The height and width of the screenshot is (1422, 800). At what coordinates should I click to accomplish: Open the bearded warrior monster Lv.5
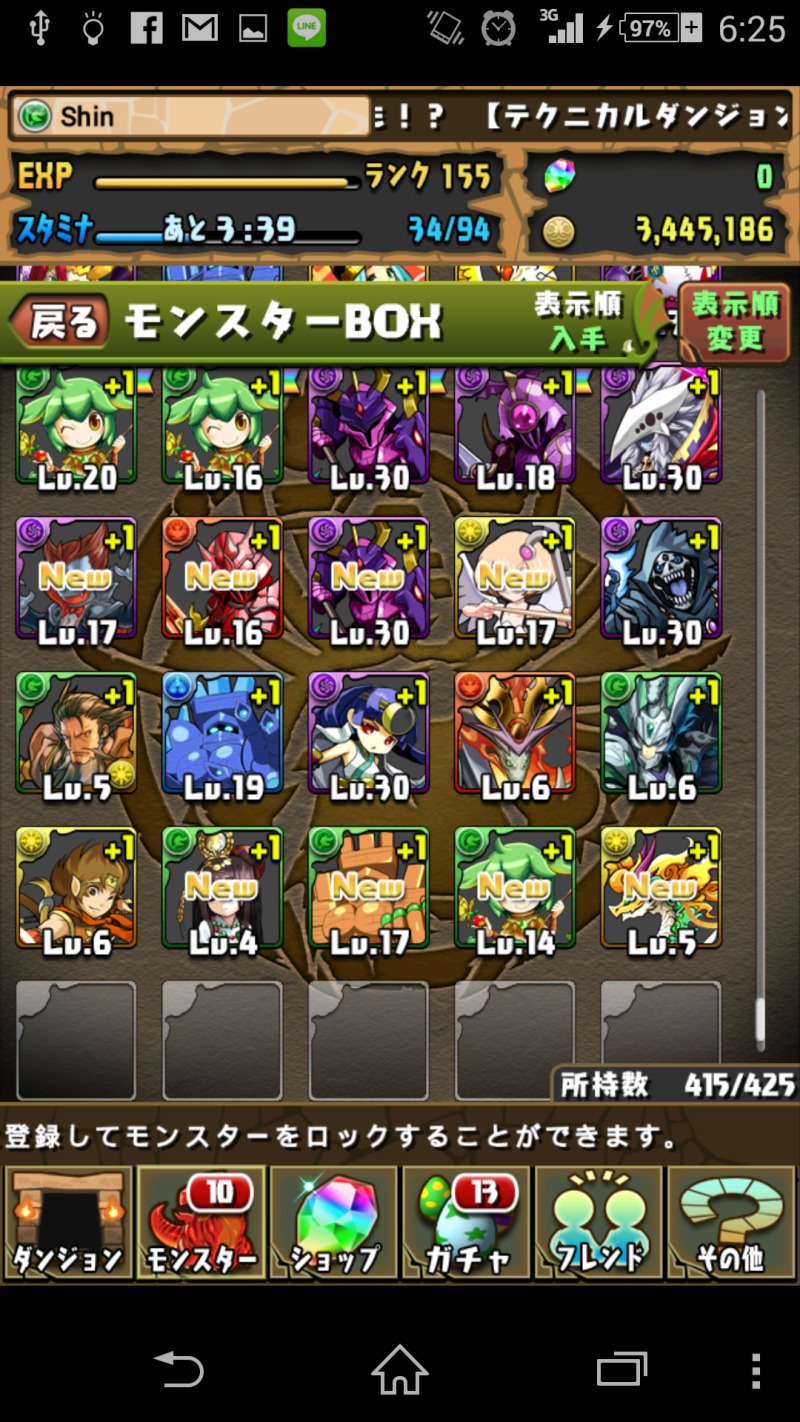pos(77,735)
